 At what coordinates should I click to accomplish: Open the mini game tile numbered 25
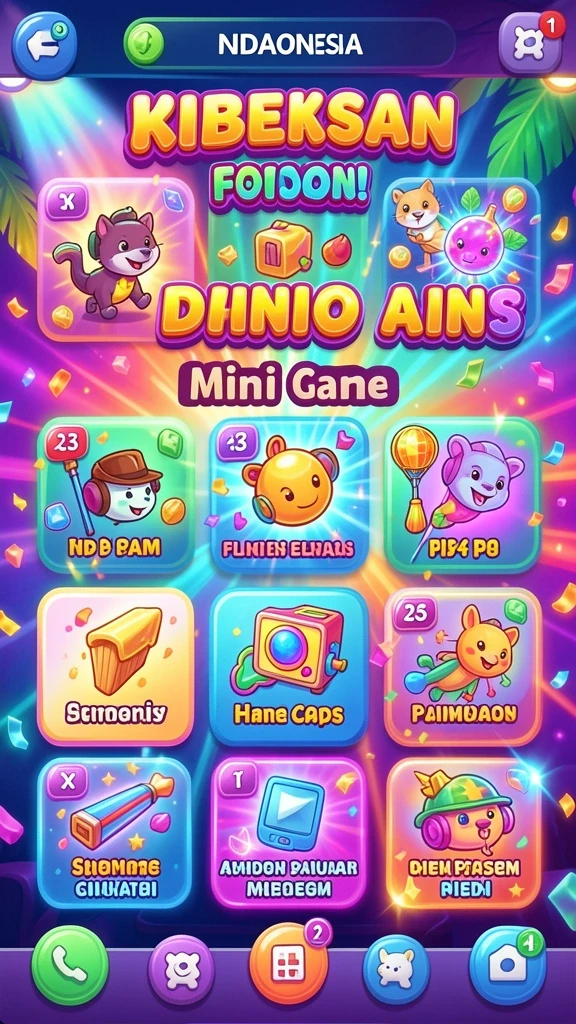point(462,666)
